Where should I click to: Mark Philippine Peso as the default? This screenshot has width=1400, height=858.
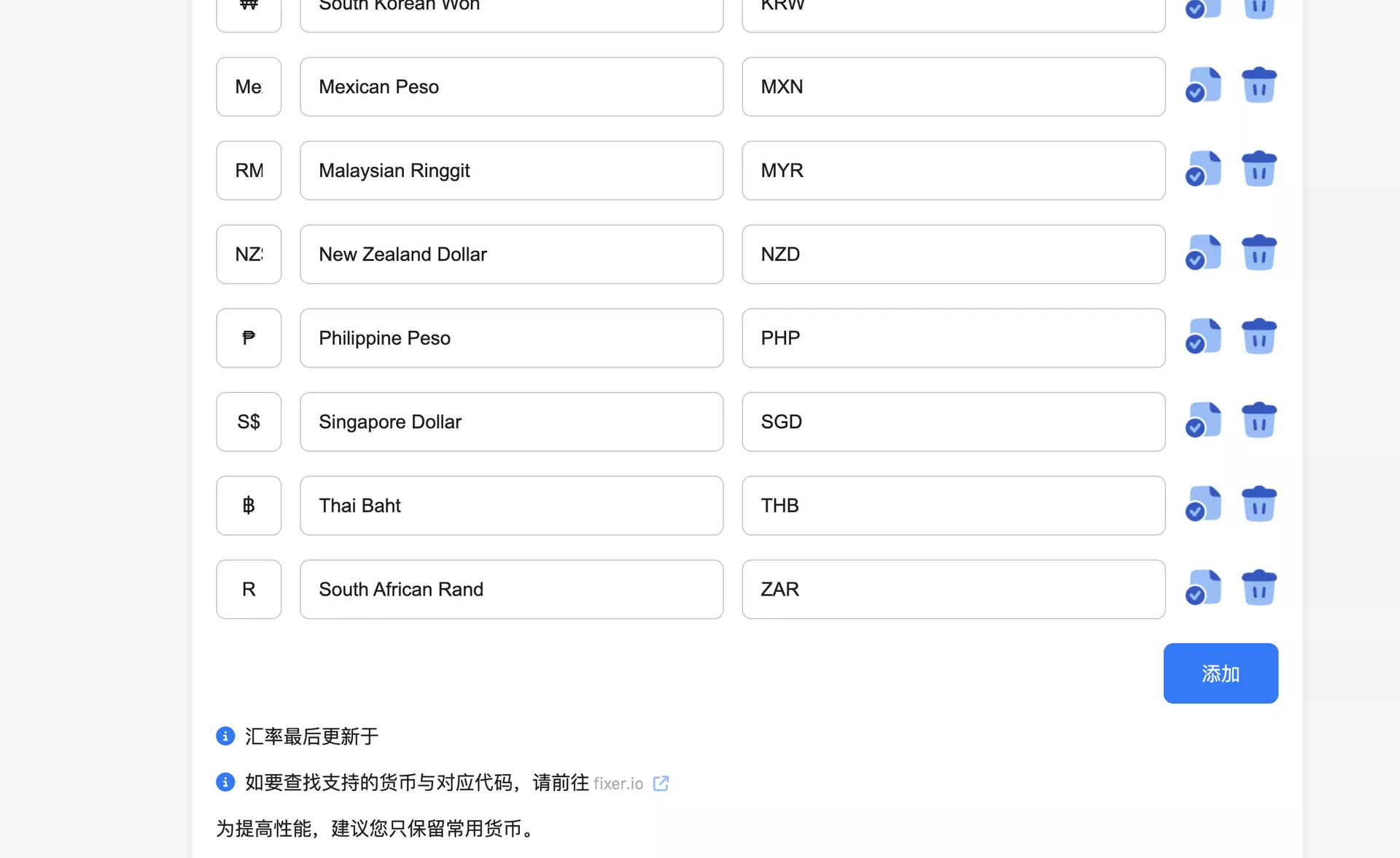pyautogui.click(x=1203, y=338)
